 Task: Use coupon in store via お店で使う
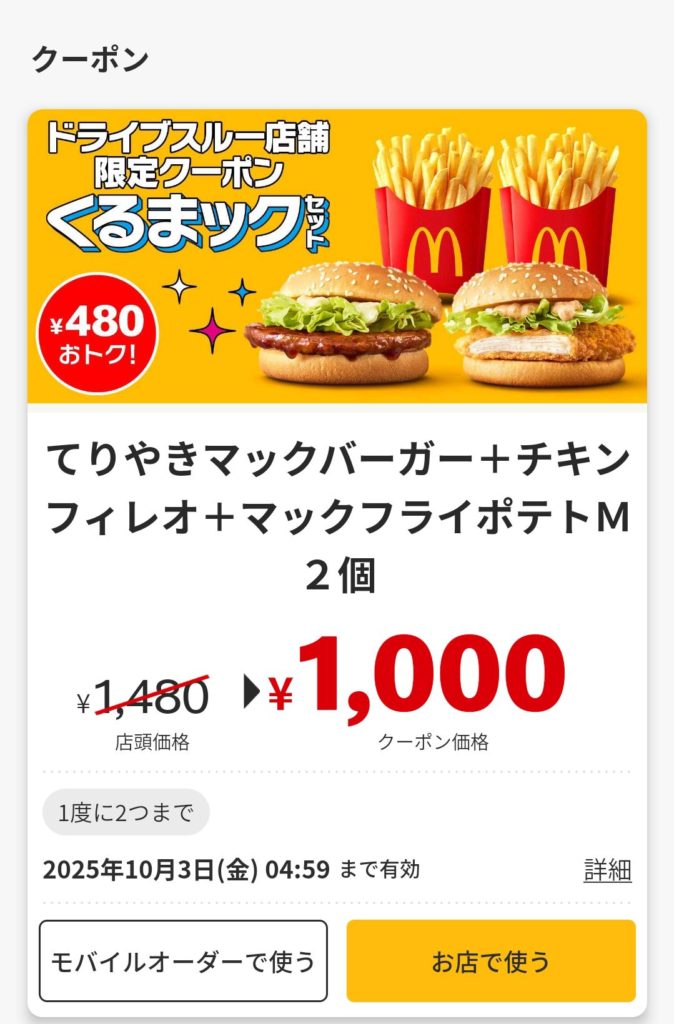(491, 961)
